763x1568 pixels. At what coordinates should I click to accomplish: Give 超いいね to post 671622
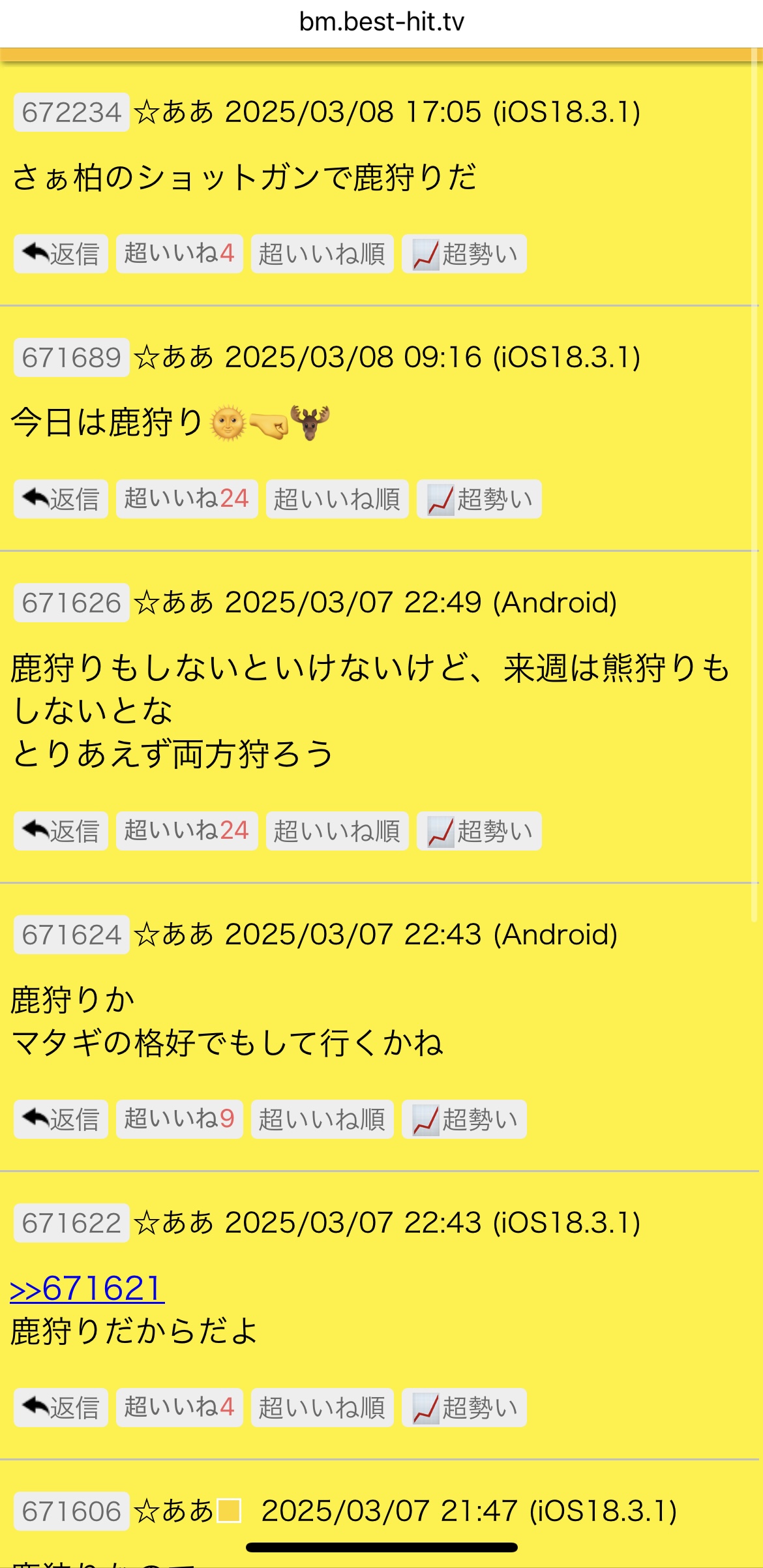(179, 1408)
